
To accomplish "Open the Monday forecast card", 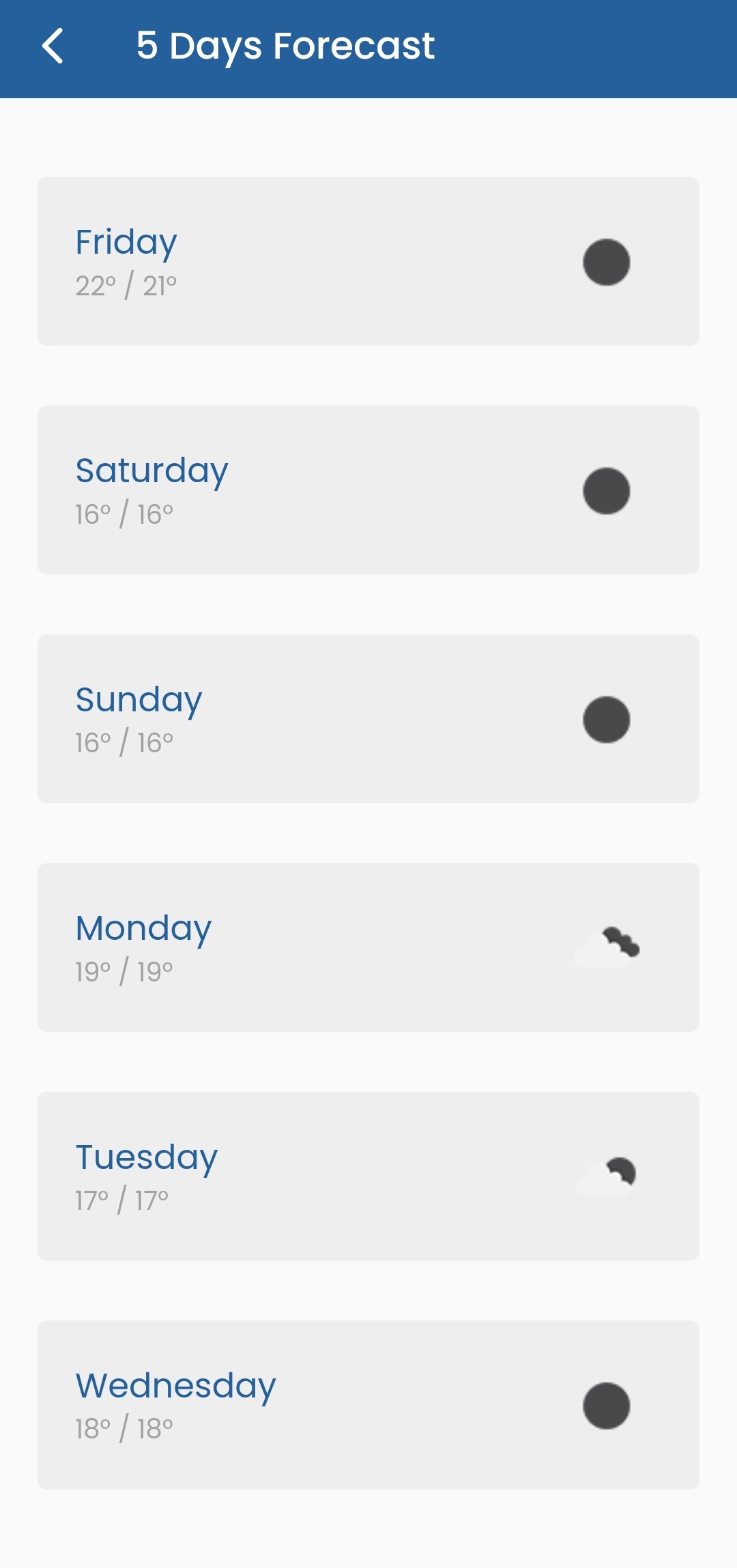I will pyautogui.click(x=369, y=947).
